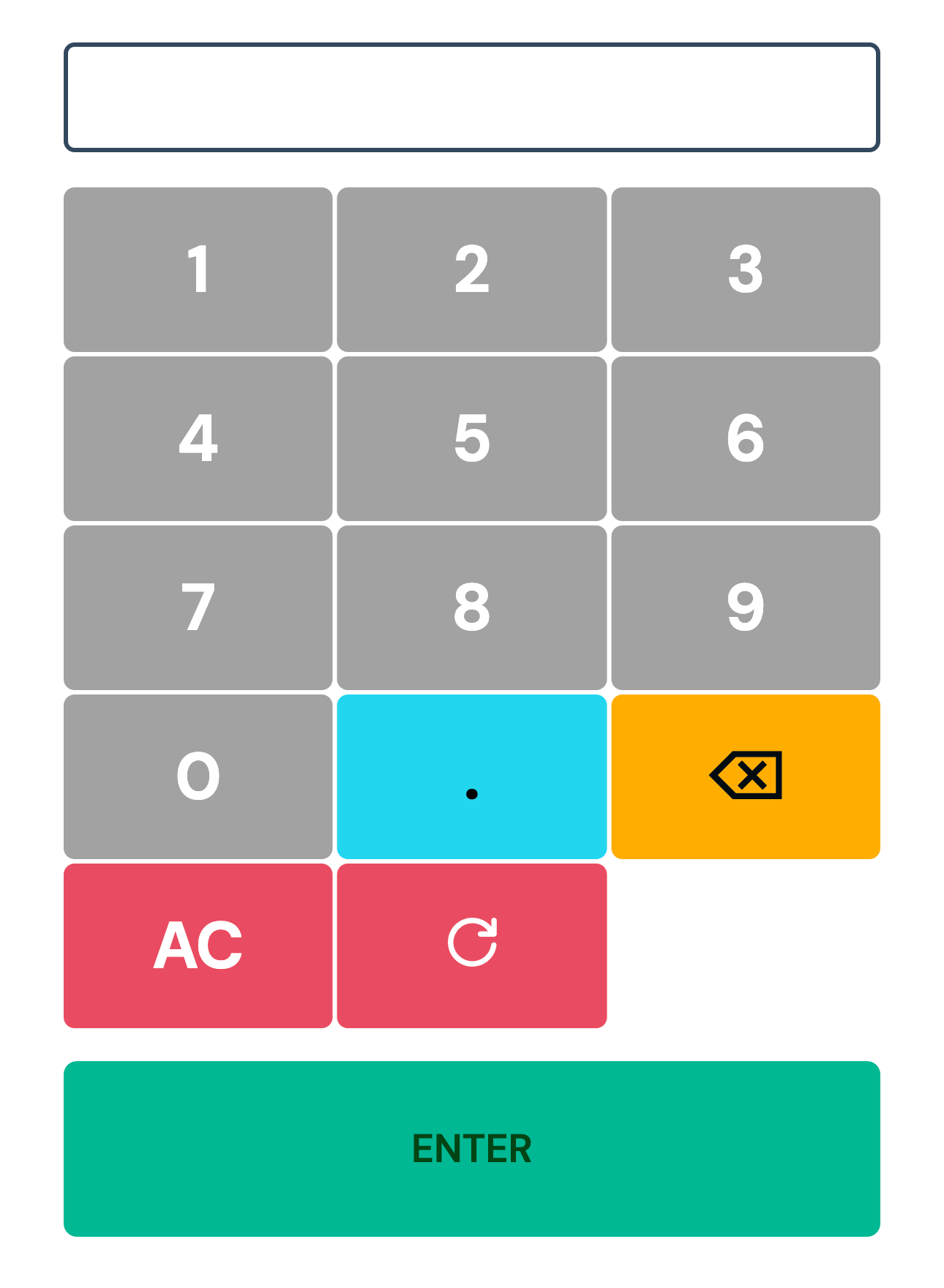Clear everything with the AC button
This screenshot has width=944, height=1288.
click(x=198, y=946)
